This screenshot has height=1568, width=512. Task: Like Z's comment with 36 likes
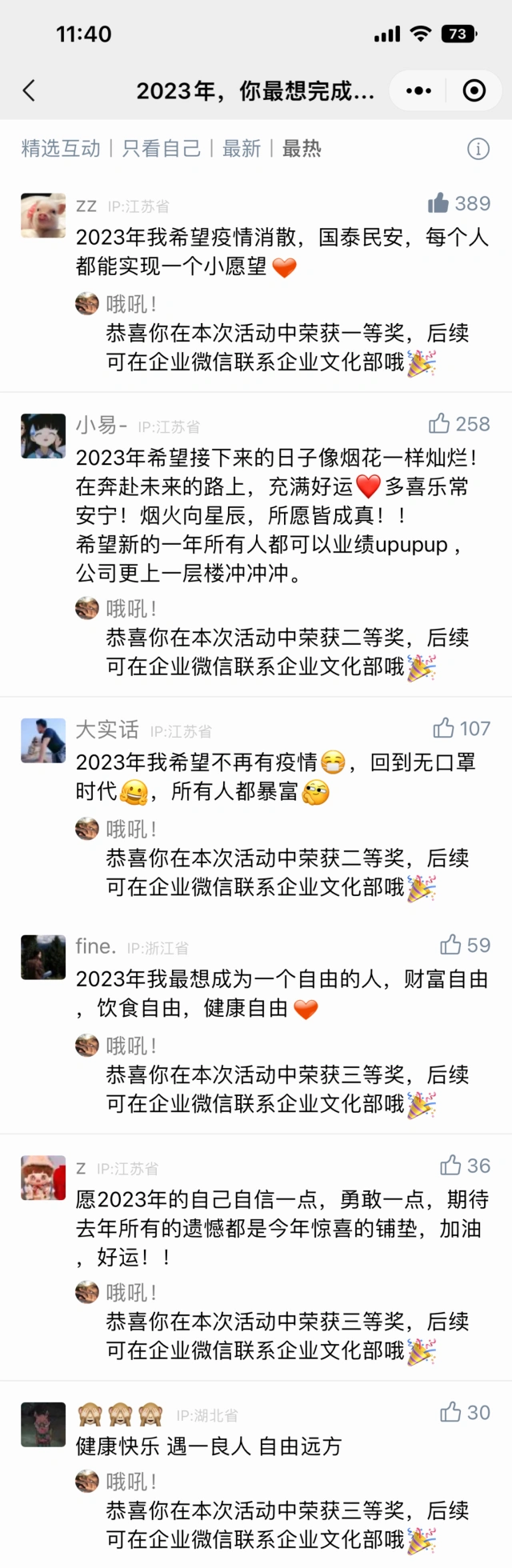(x=450, y=1166)
